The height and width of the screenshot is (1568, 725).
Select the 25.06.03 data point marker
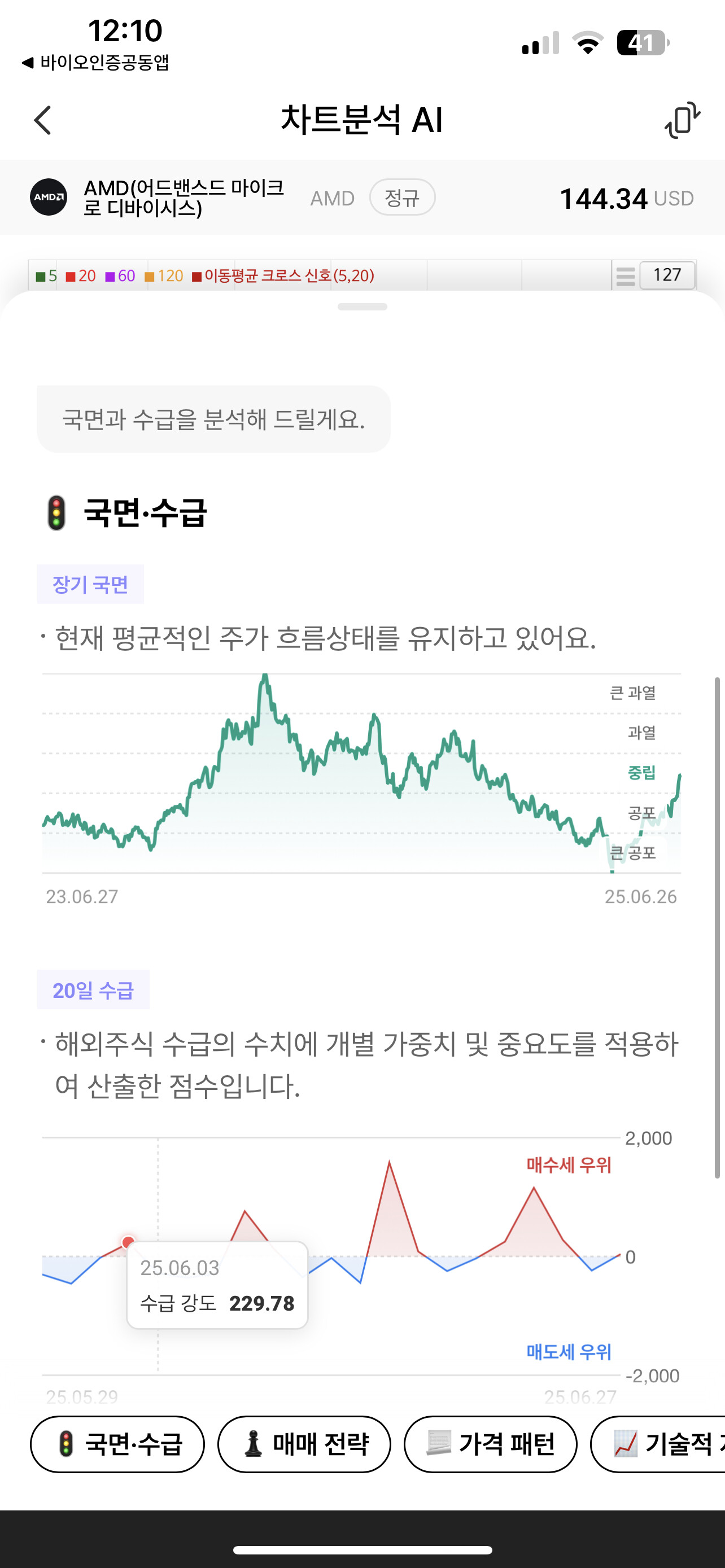(x=128, y=1242)
